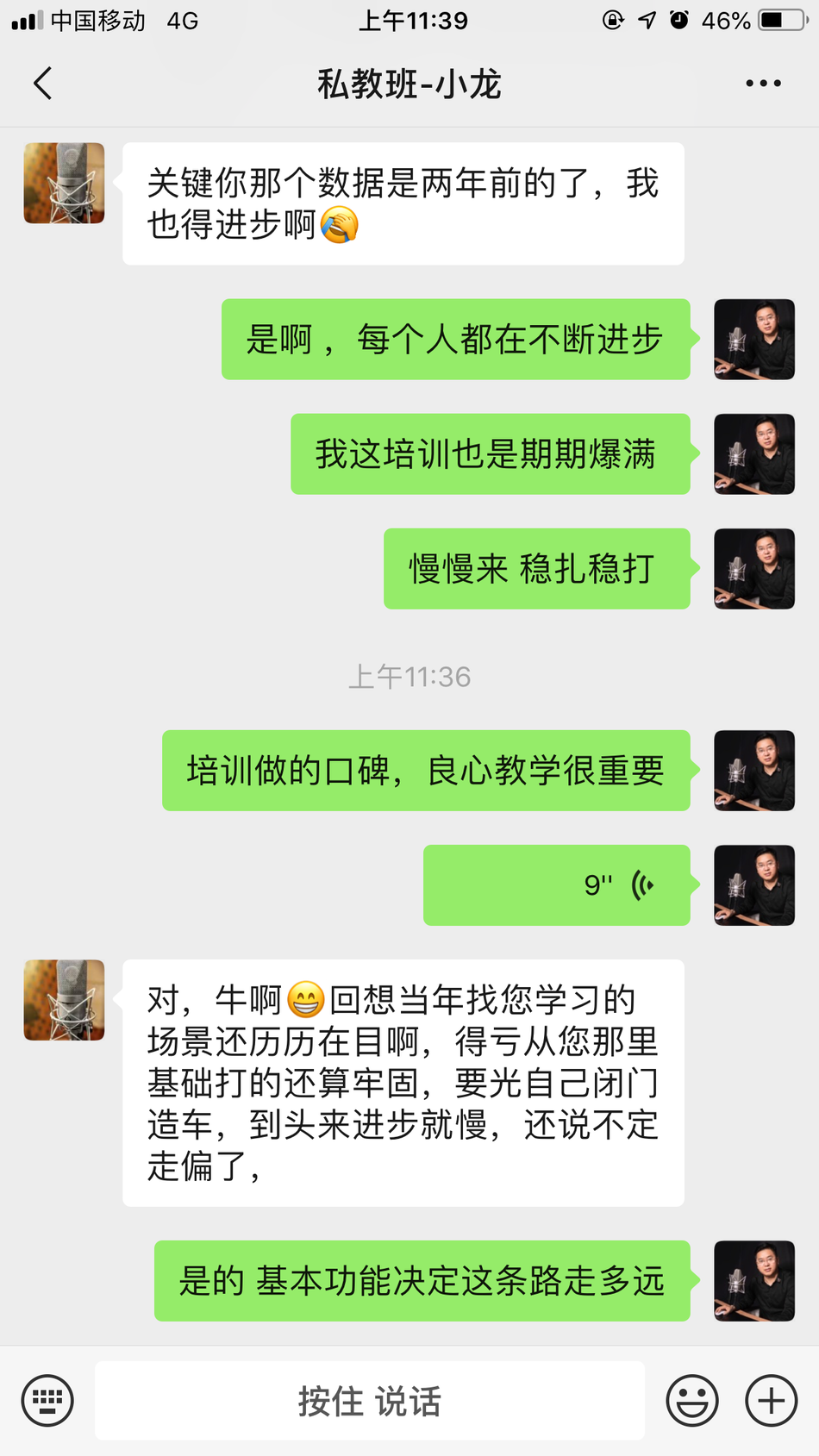819x1456 pixels.
Task: Open my avatar next to 慢慢来 稳扎稳打
Action: 754,569
